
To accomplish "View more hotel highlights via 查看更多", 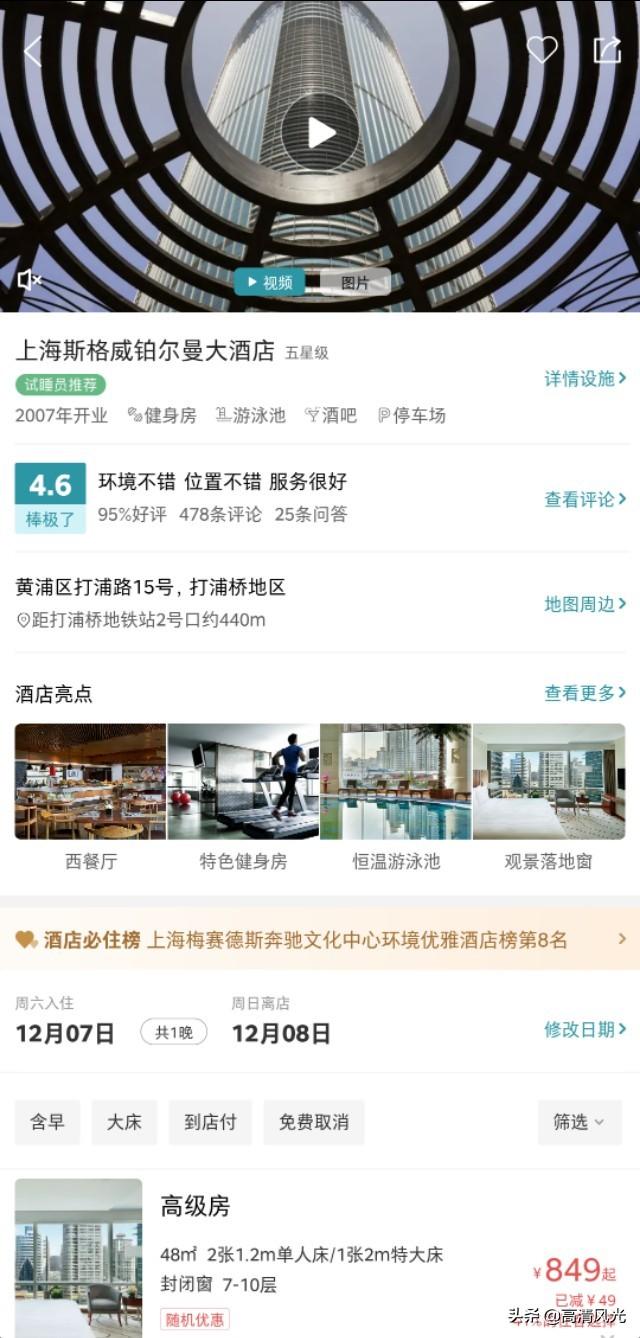I will click(x=585, y=692).
